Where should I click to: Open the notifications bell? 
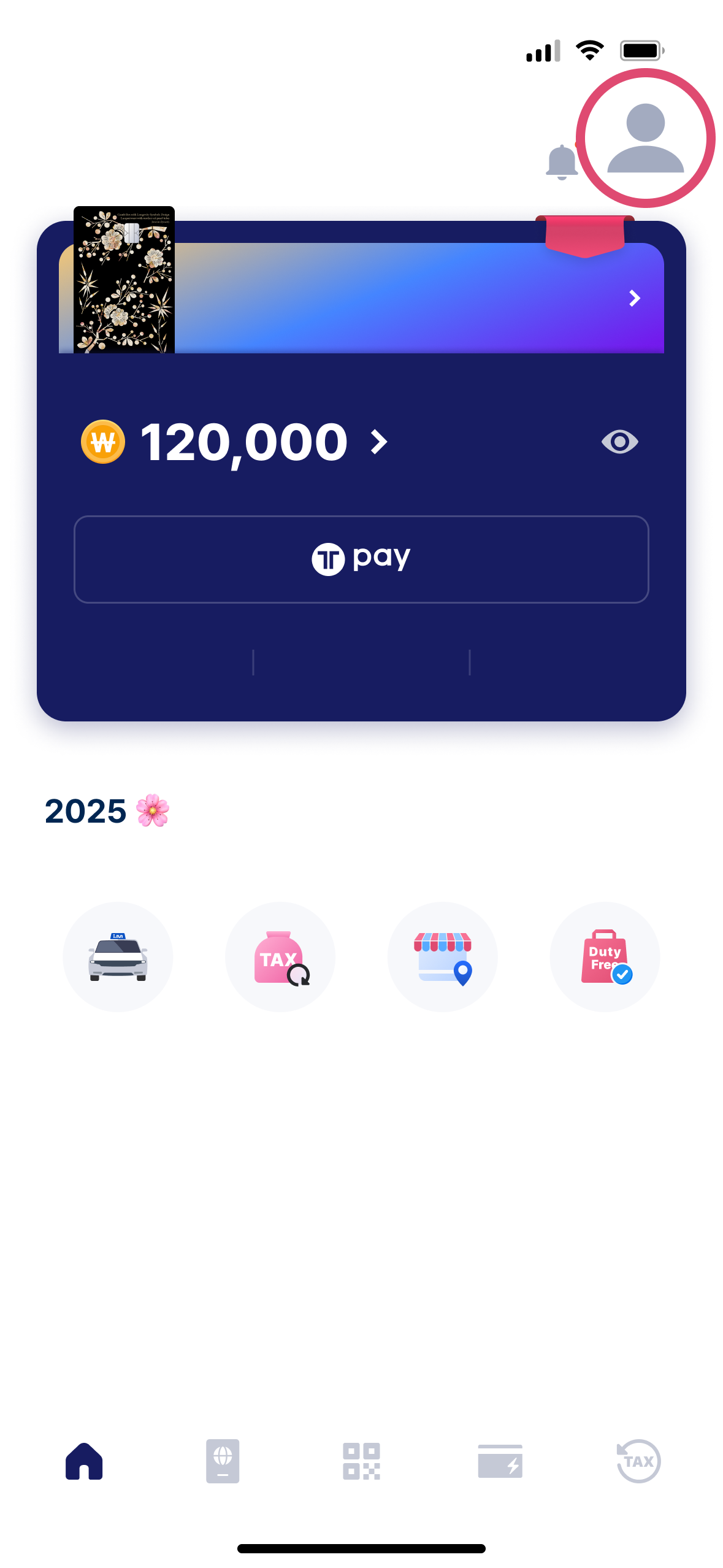pyautogui.click(x=562, y=163)
